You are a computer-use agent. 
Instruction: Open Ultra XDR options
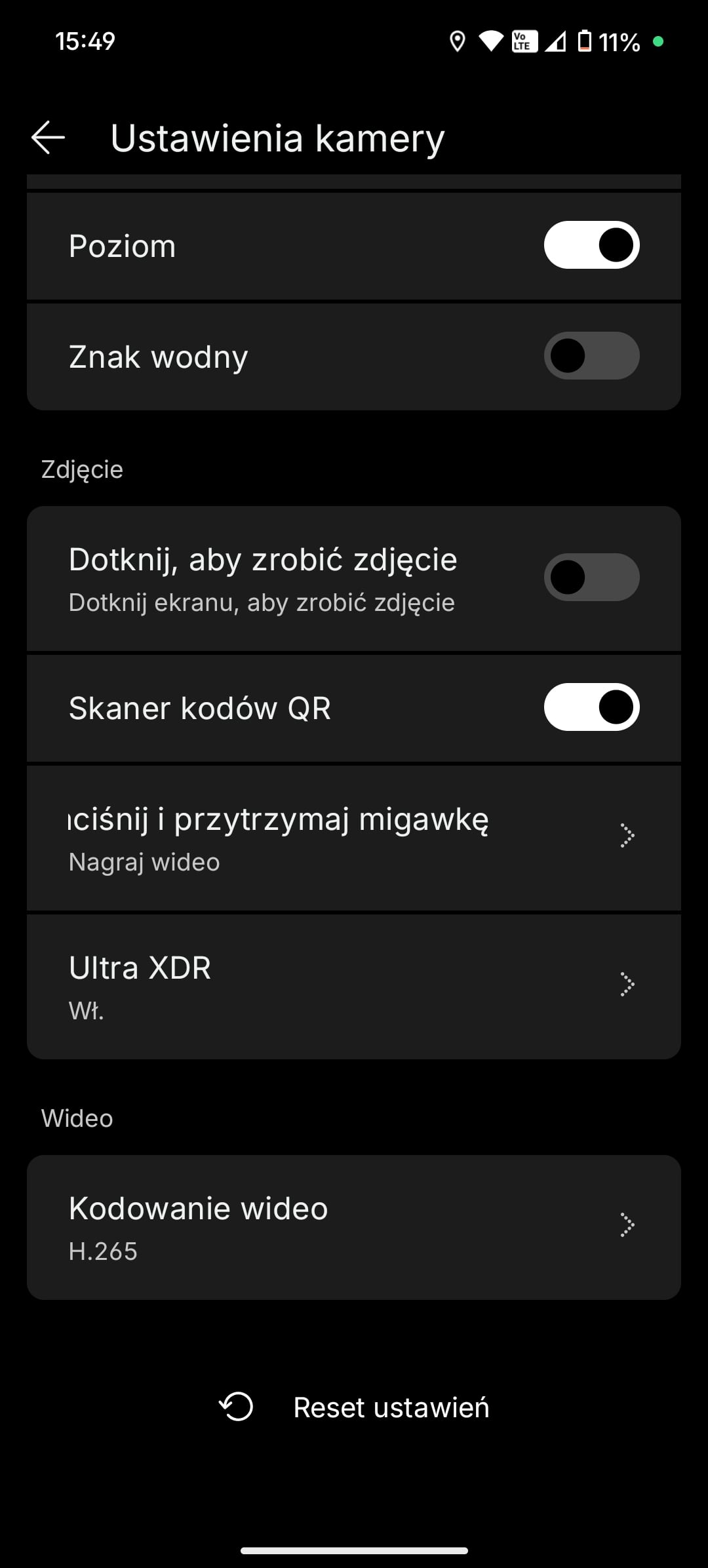[x=354, y=987]
